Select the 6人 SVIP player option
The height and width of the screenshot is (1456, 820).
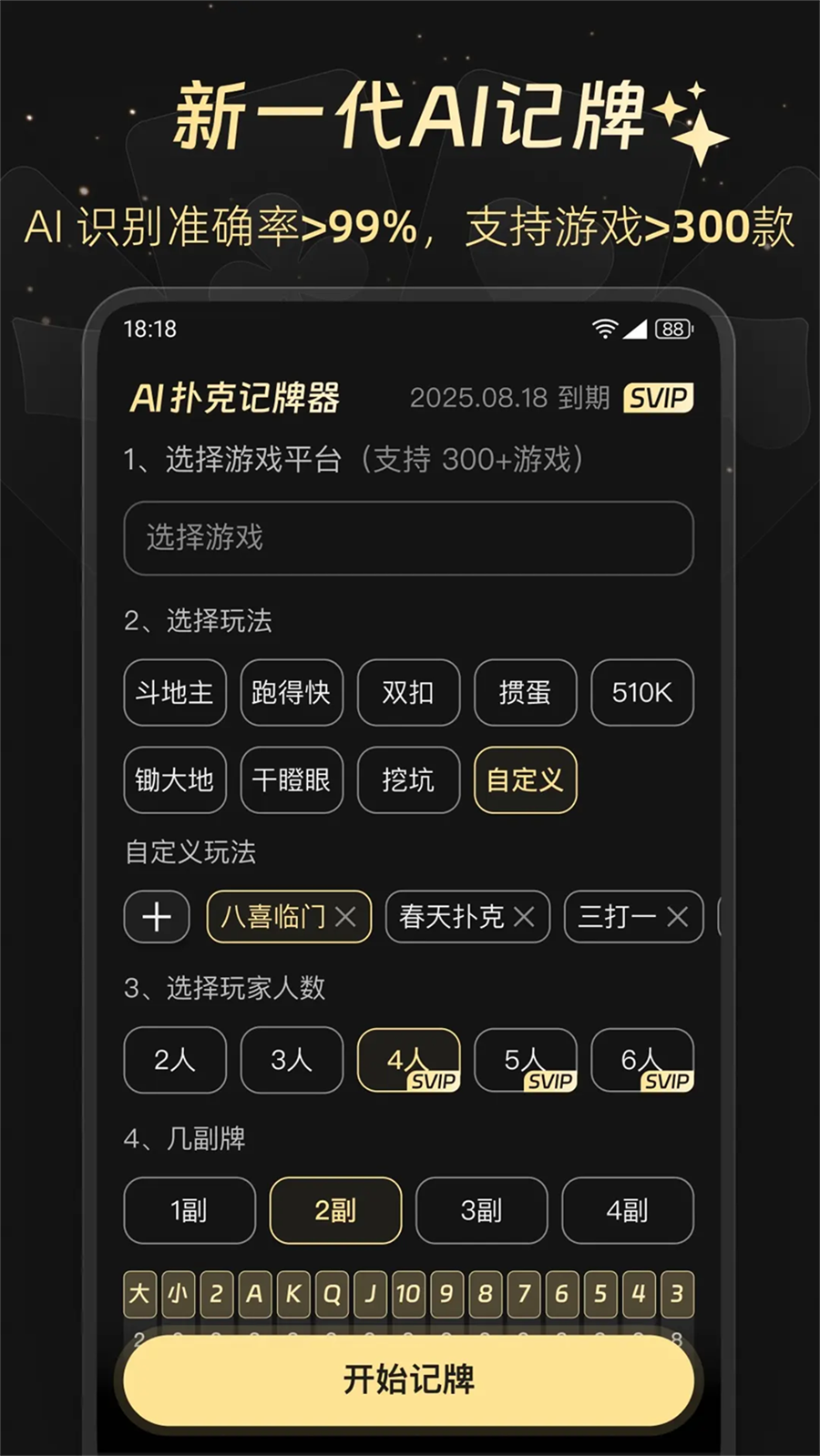(x=643, y=1061)
